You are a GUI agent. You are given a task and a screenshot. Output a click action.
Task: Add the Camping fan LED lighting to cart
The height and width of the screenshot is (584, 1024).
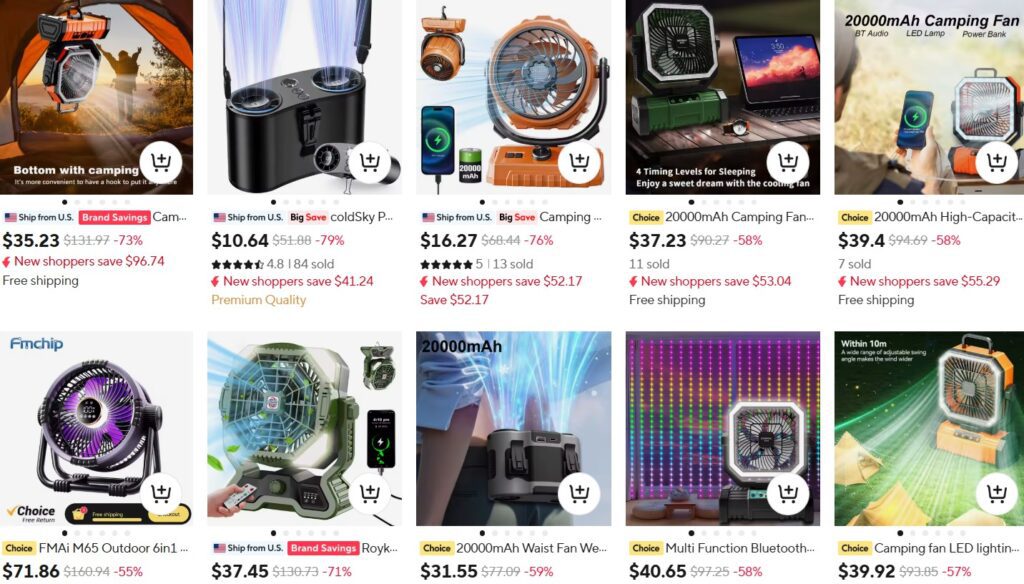[996, 493]
